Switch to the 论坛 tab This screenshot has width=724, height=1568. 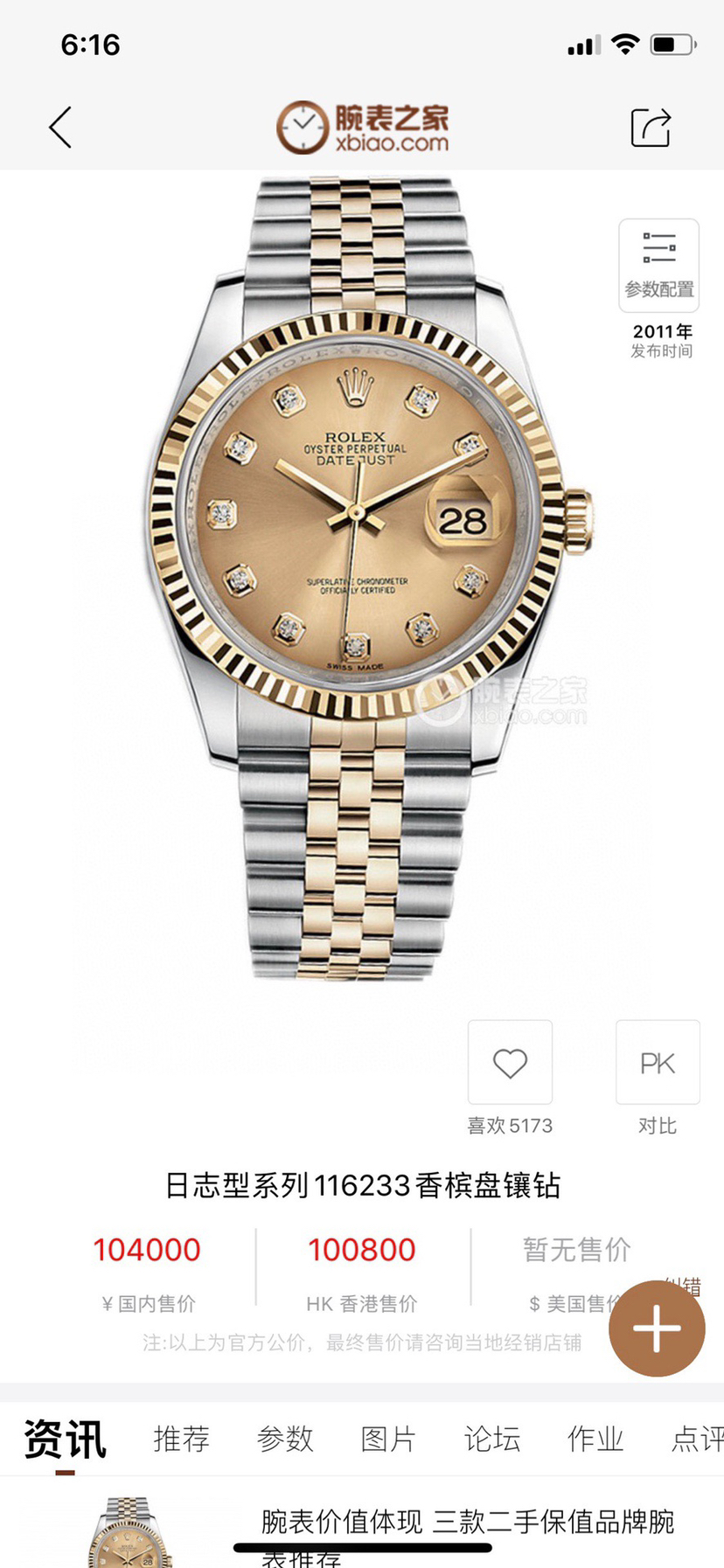point(492,1439)
